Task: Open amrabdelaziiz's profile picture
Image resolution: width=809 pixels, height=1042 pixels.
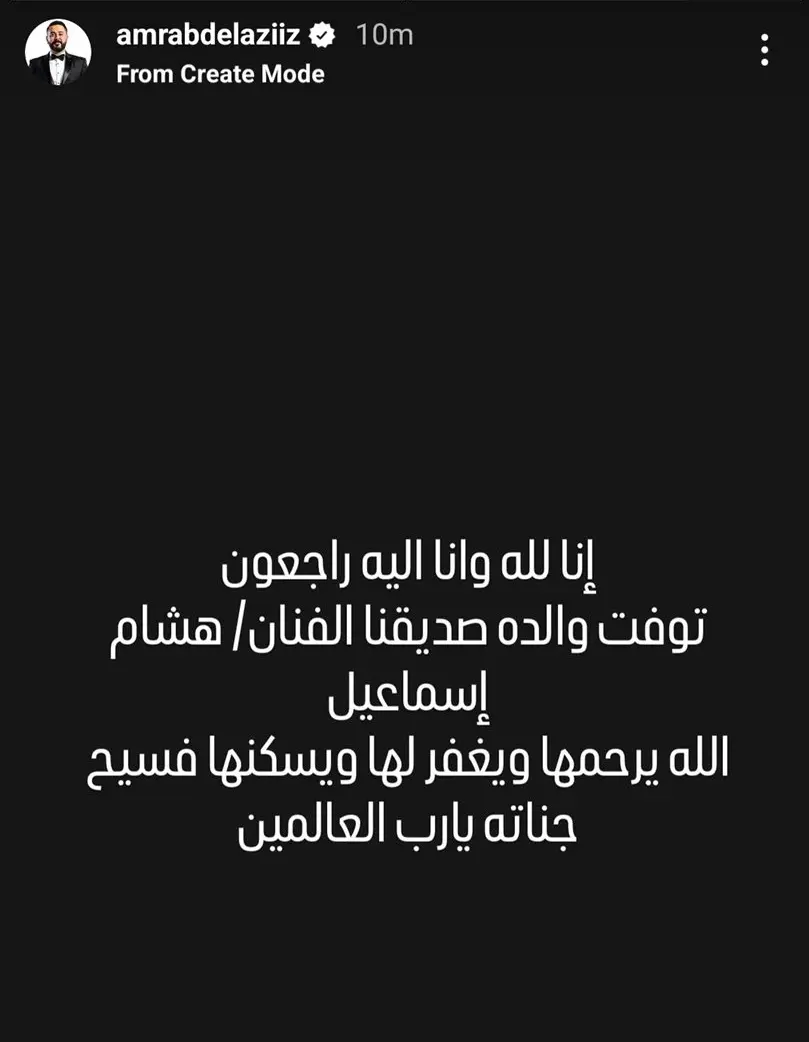Action: coord(57,52)
